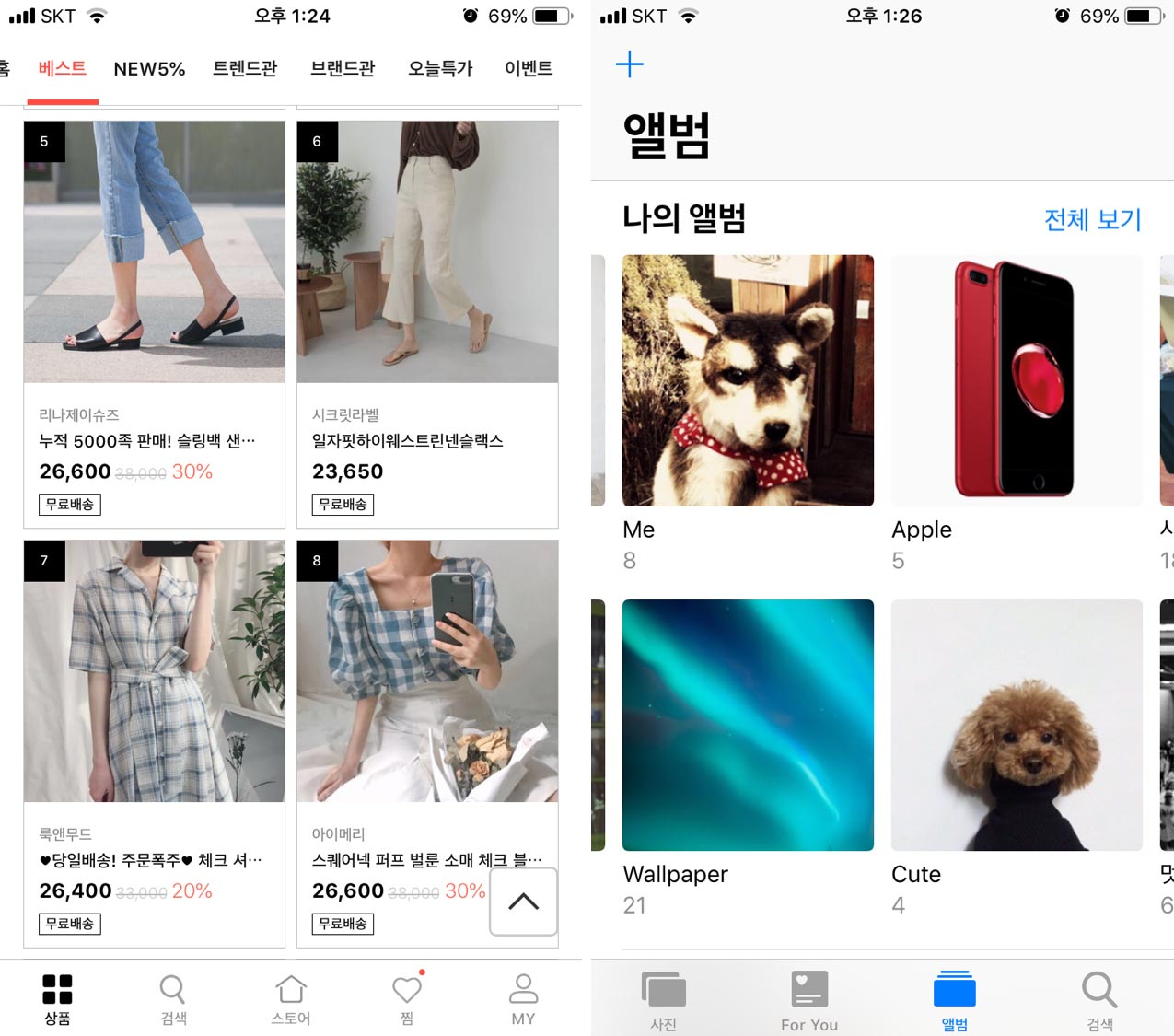1174x1036 pixels.
Task: Tap 전체 보기 to see all albums
Action: (x=1092, y=219)
